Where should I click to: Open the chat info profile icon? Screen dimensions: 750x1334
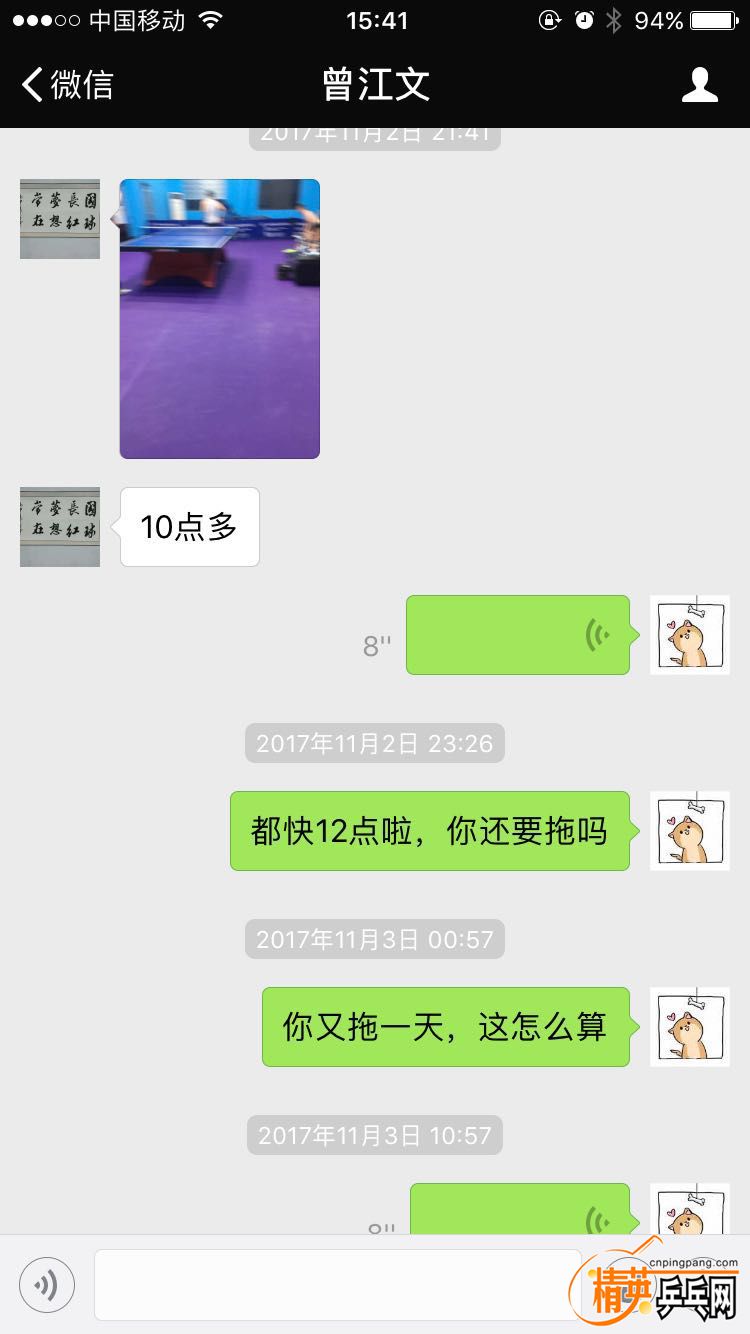pos(699,85)
